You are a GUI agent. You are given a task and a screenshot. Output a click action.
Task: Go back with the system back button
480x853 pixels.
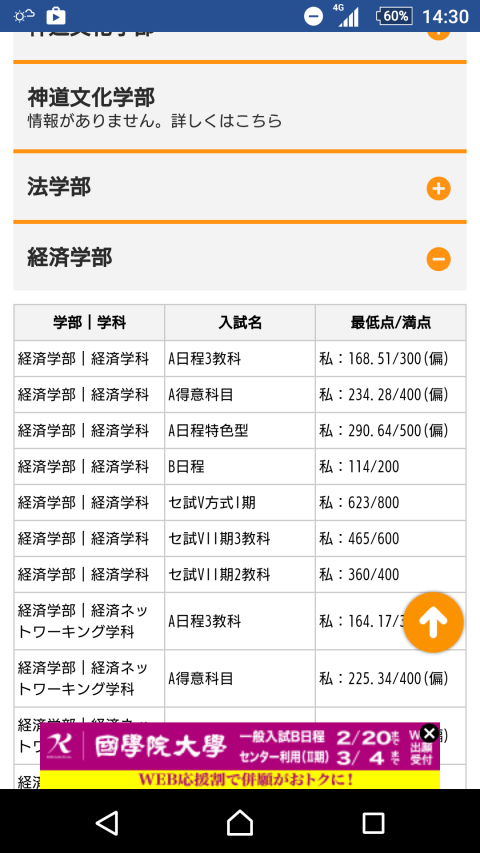click(x=107, y=823)
